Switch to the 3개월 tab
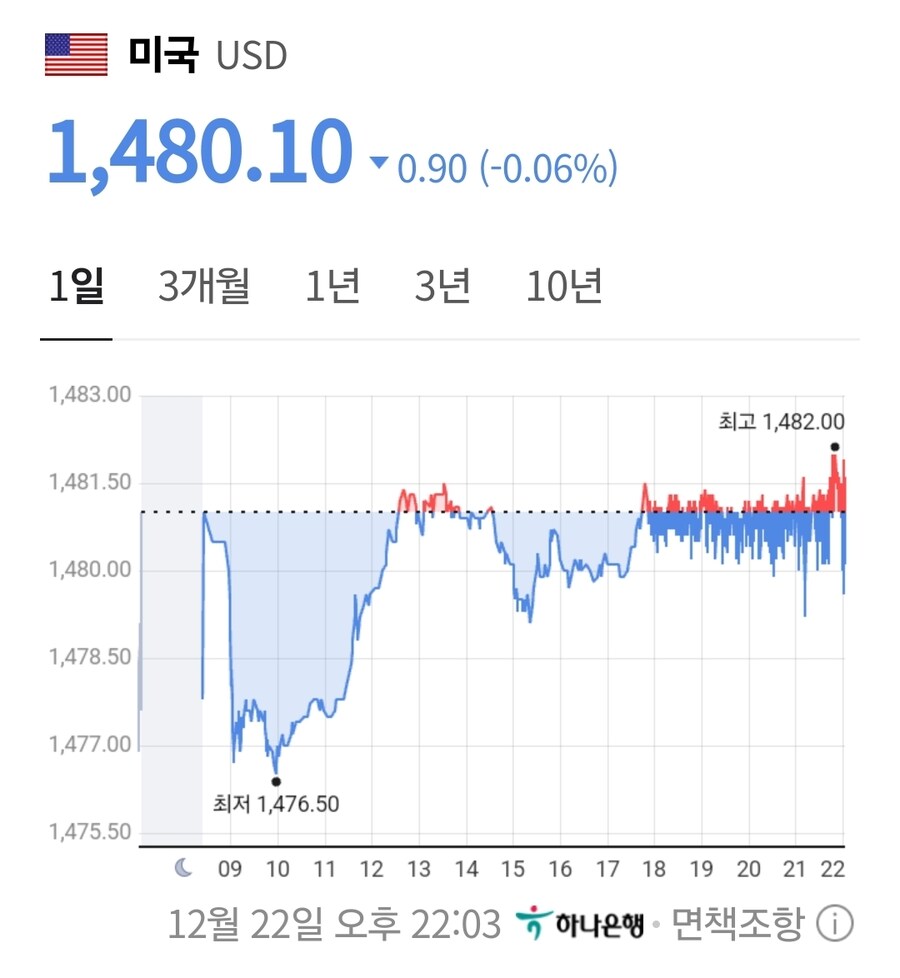The image size is (900, 978). tap(206, 285)
